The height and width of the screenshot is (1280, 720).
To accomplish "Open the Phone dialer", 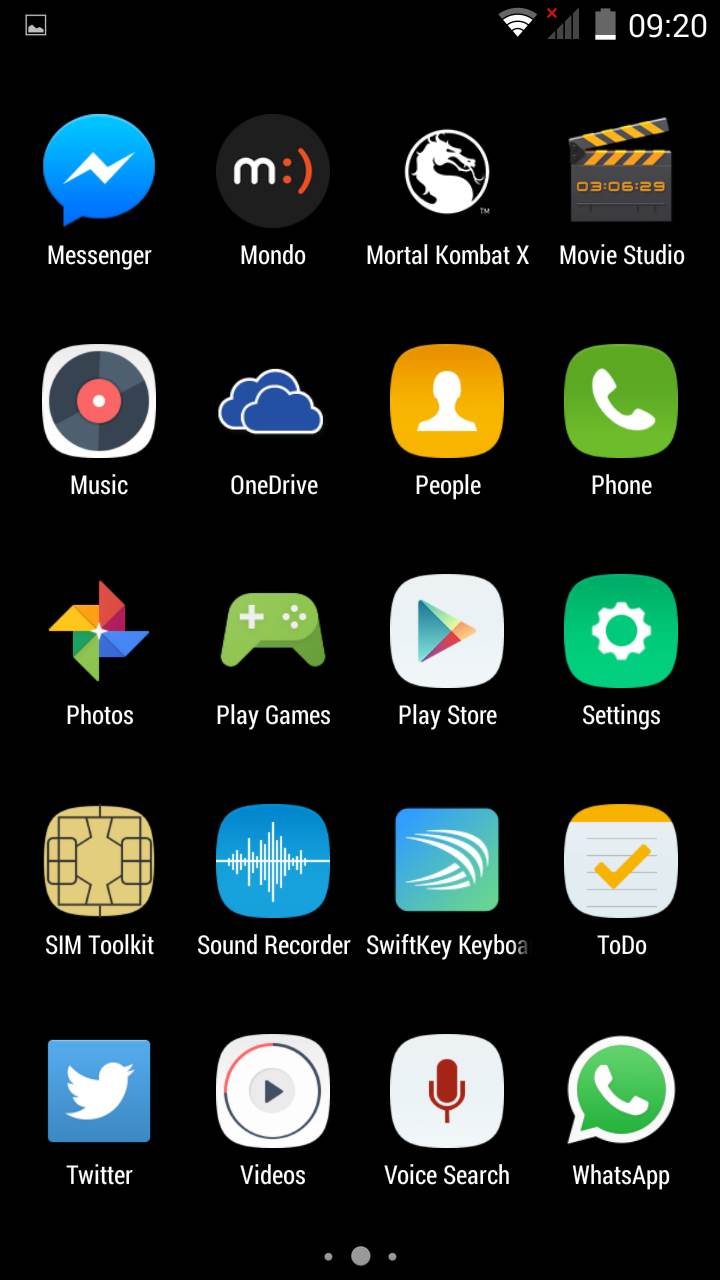I will point(621,402).
